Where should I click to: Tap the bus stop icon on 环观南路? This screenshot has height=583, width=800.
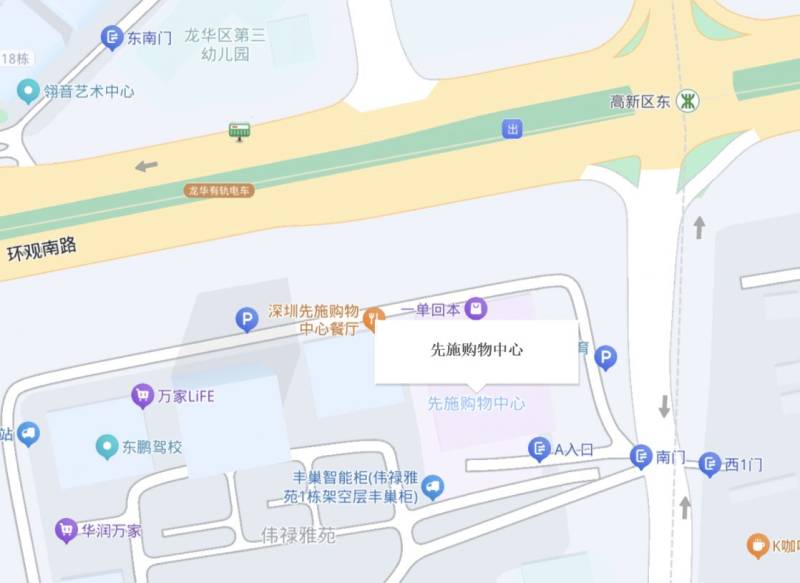click(x=239, y=131)
